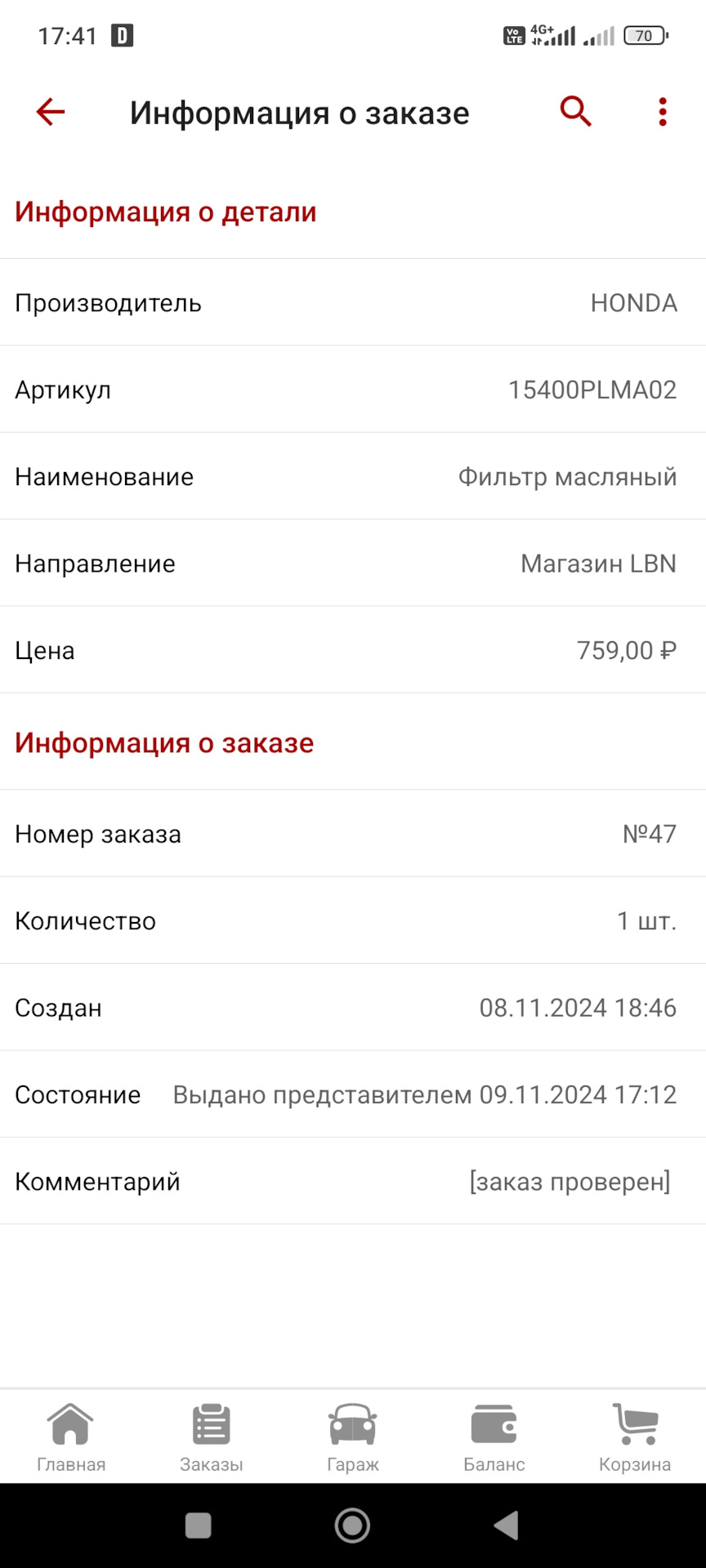706x1568 pixels.
Task: Open search from the app bar
Action: (x=575, y=111)
